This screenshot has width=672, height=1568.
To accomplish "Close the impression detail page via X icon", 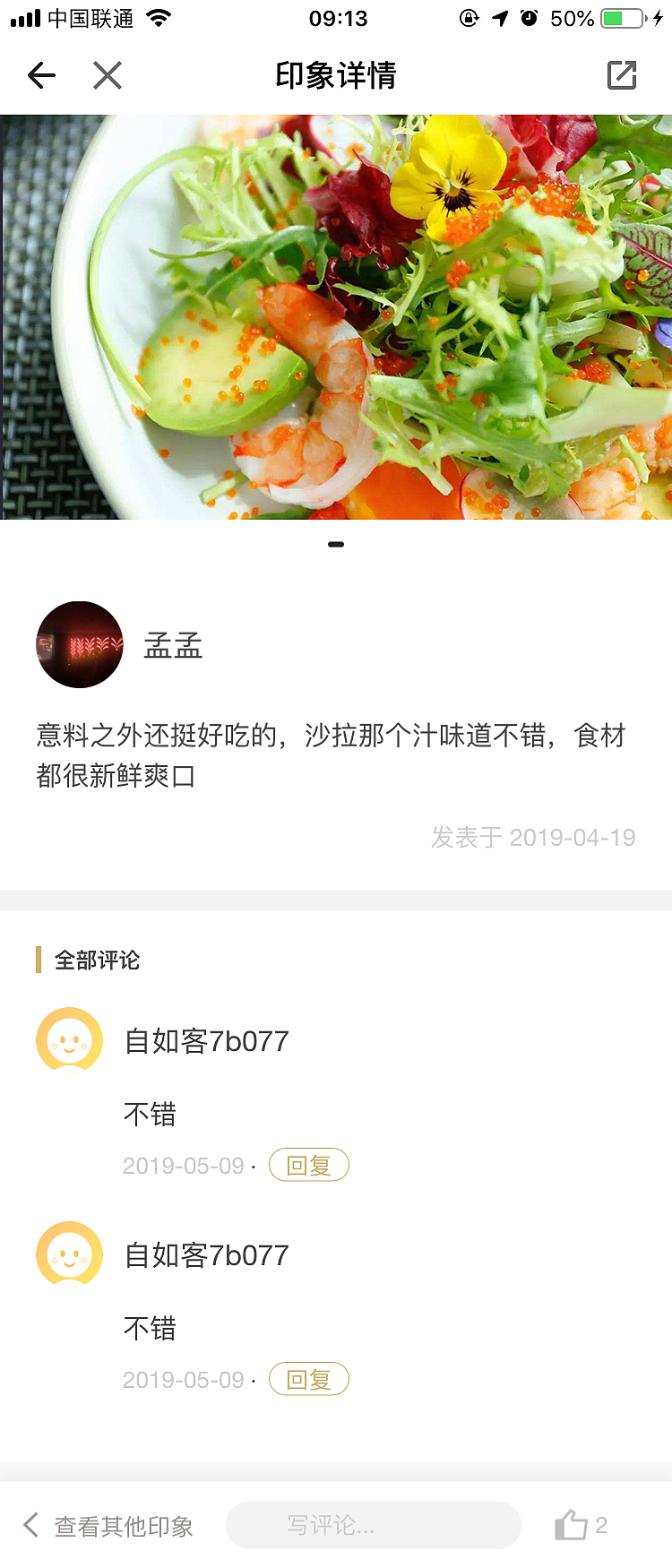I will [108, 75].
